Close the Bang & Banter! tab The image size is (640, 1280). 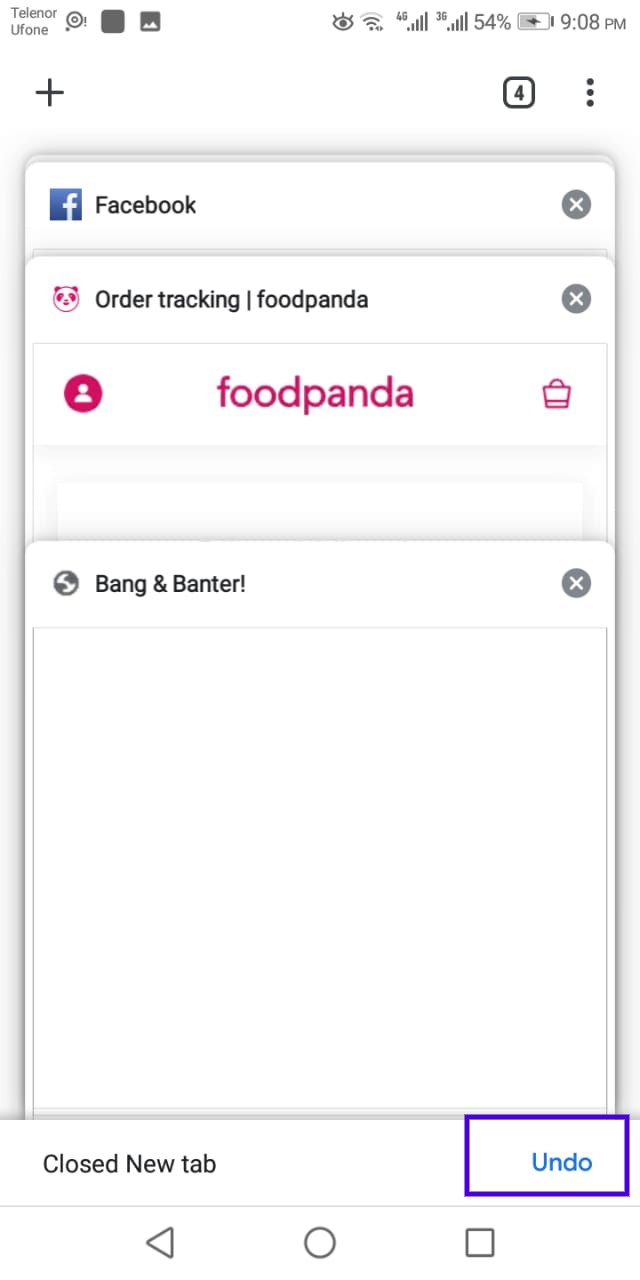click(576, 583)
